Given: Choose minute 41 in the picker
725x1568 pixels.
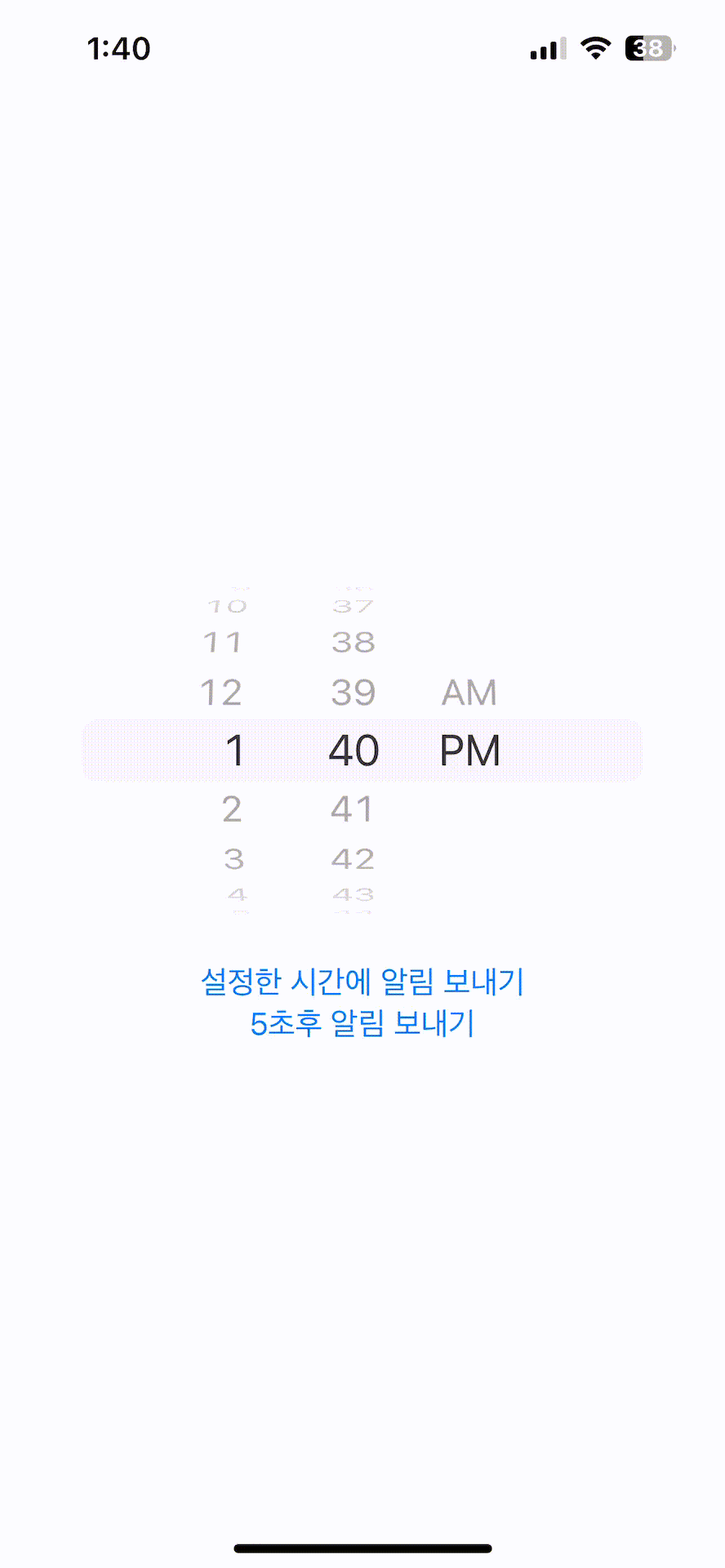Looking at the screenshot, I should click(x=353, y=808).
